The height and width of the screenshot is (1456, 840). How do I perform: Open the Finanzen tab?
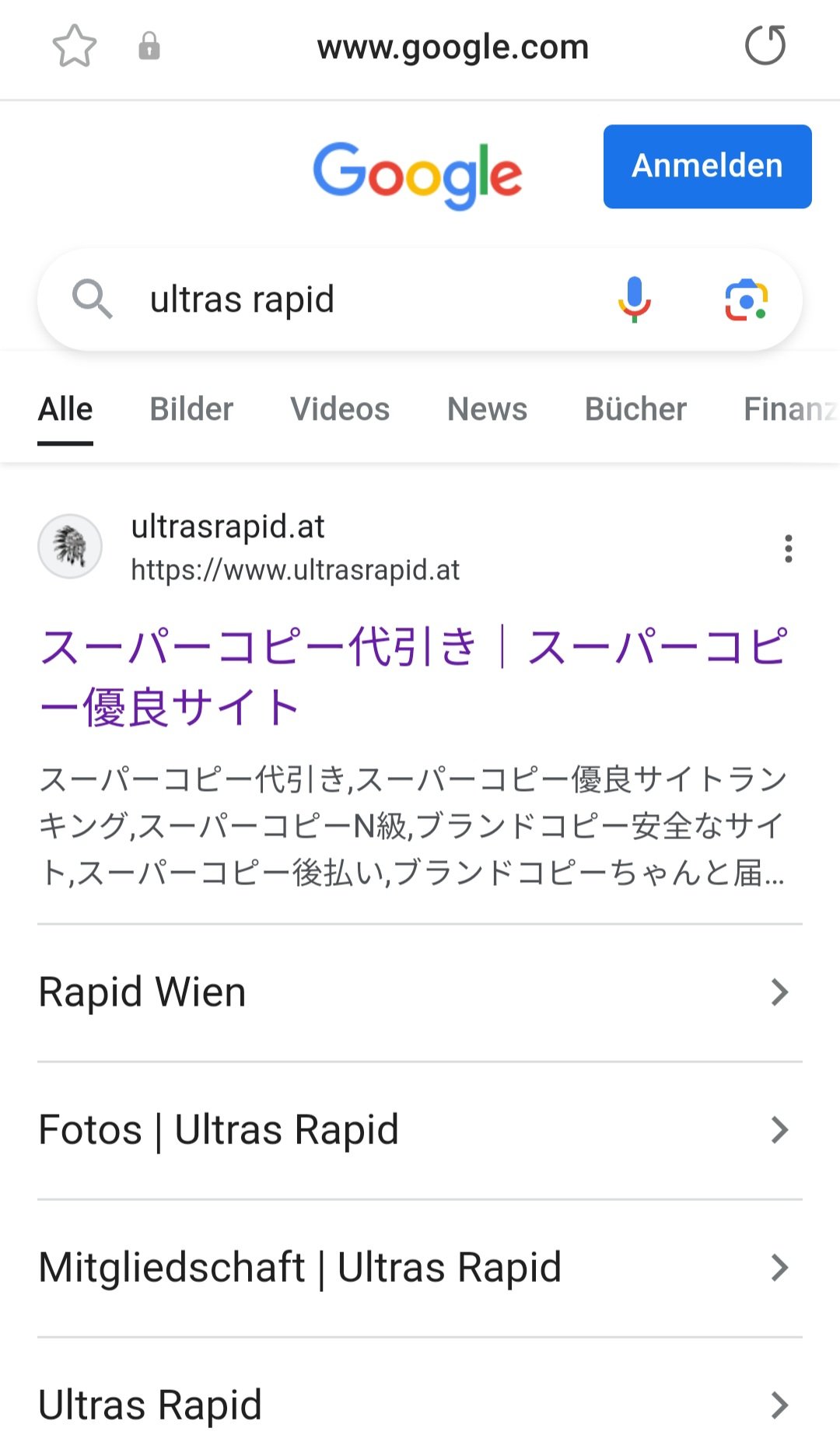791,409
